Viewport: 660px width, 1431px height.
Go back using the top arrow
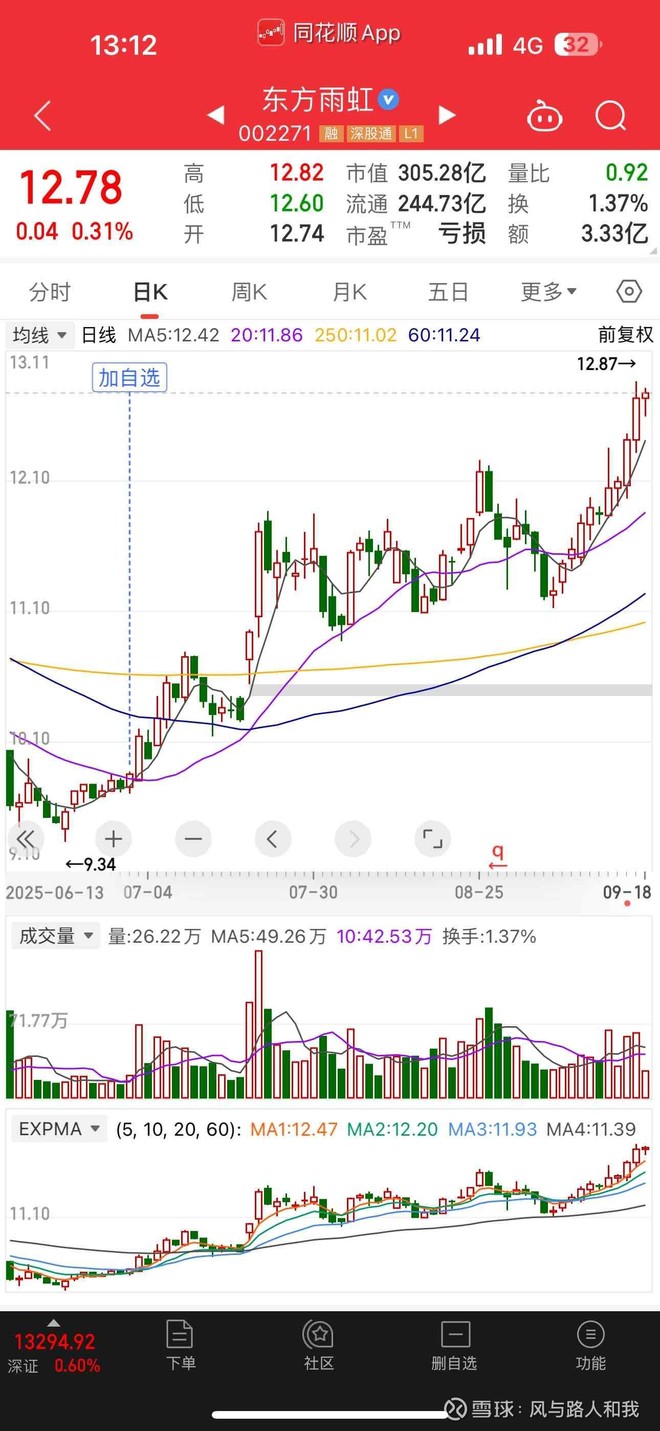point(42,116)
